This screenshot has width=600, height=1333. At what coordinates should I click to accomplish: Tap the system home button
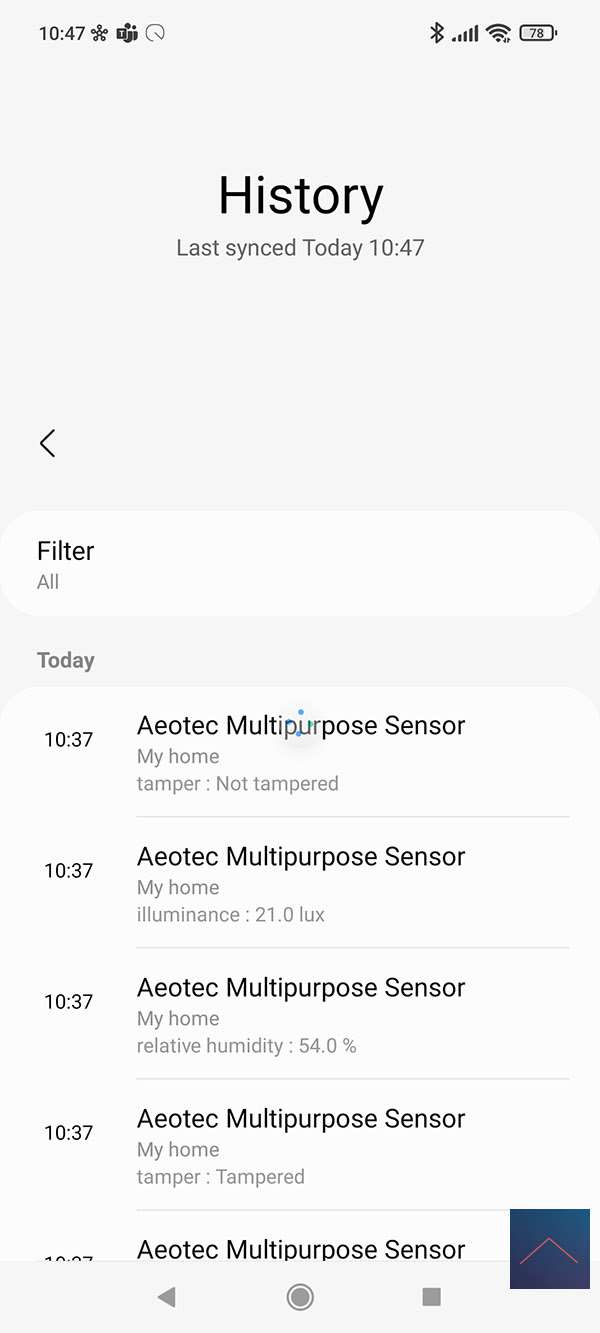[x=299, y=1297]
